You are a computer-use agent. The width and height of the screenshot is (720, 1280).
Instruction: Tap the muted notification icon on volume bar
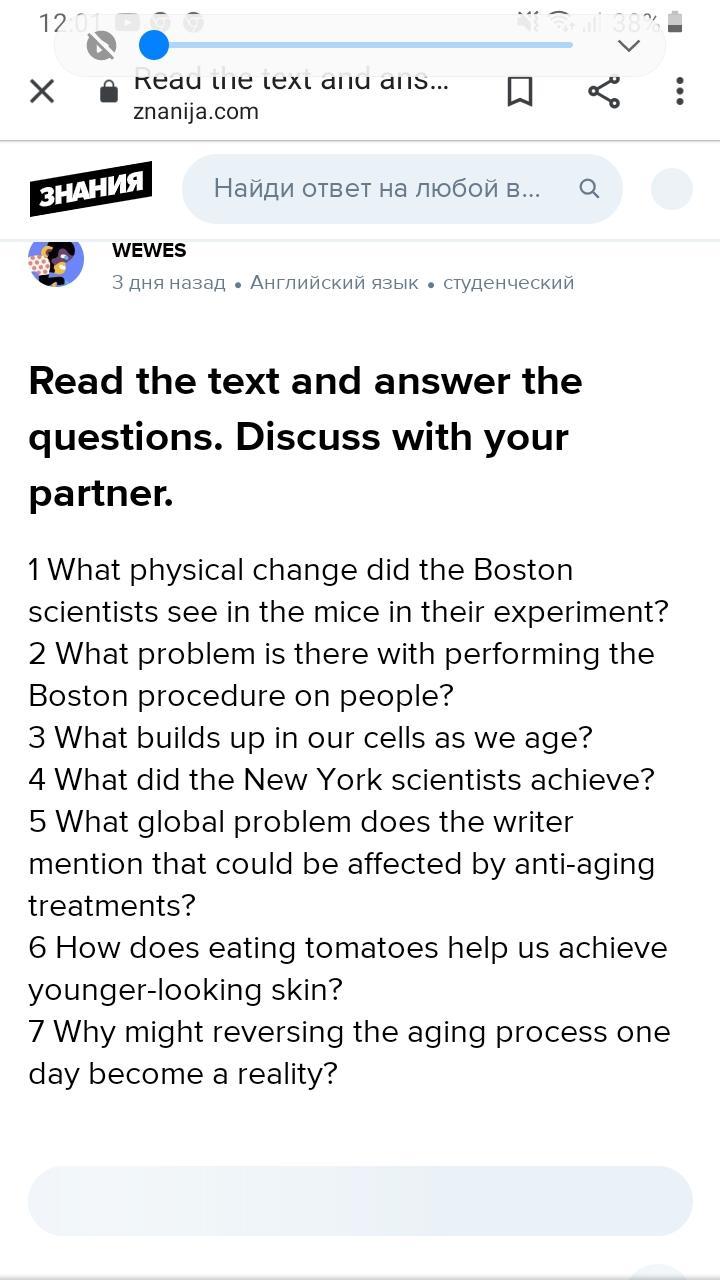click(x=101, y=45)
